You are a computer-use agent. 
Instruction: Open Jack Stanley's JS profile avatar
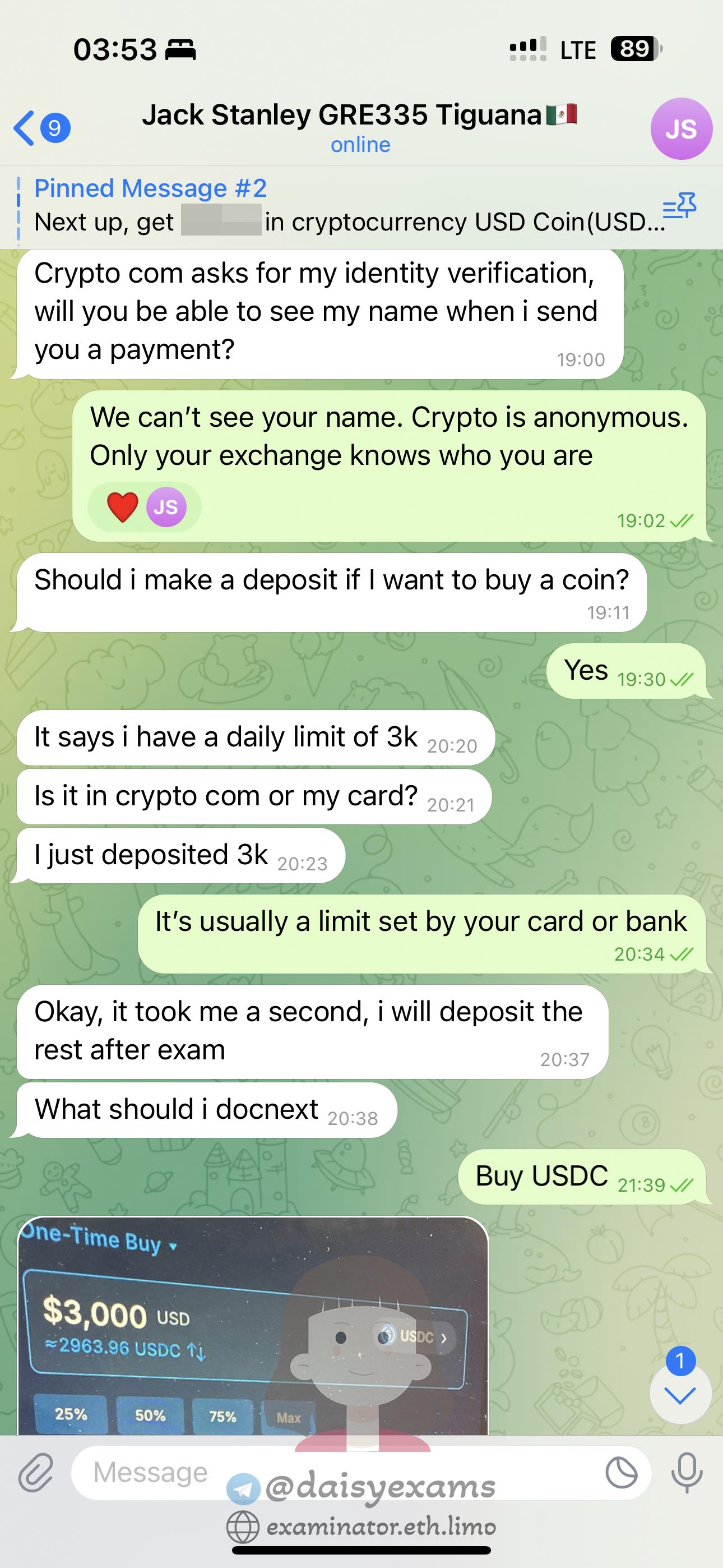pyautogui.click(x=680, y=129)
